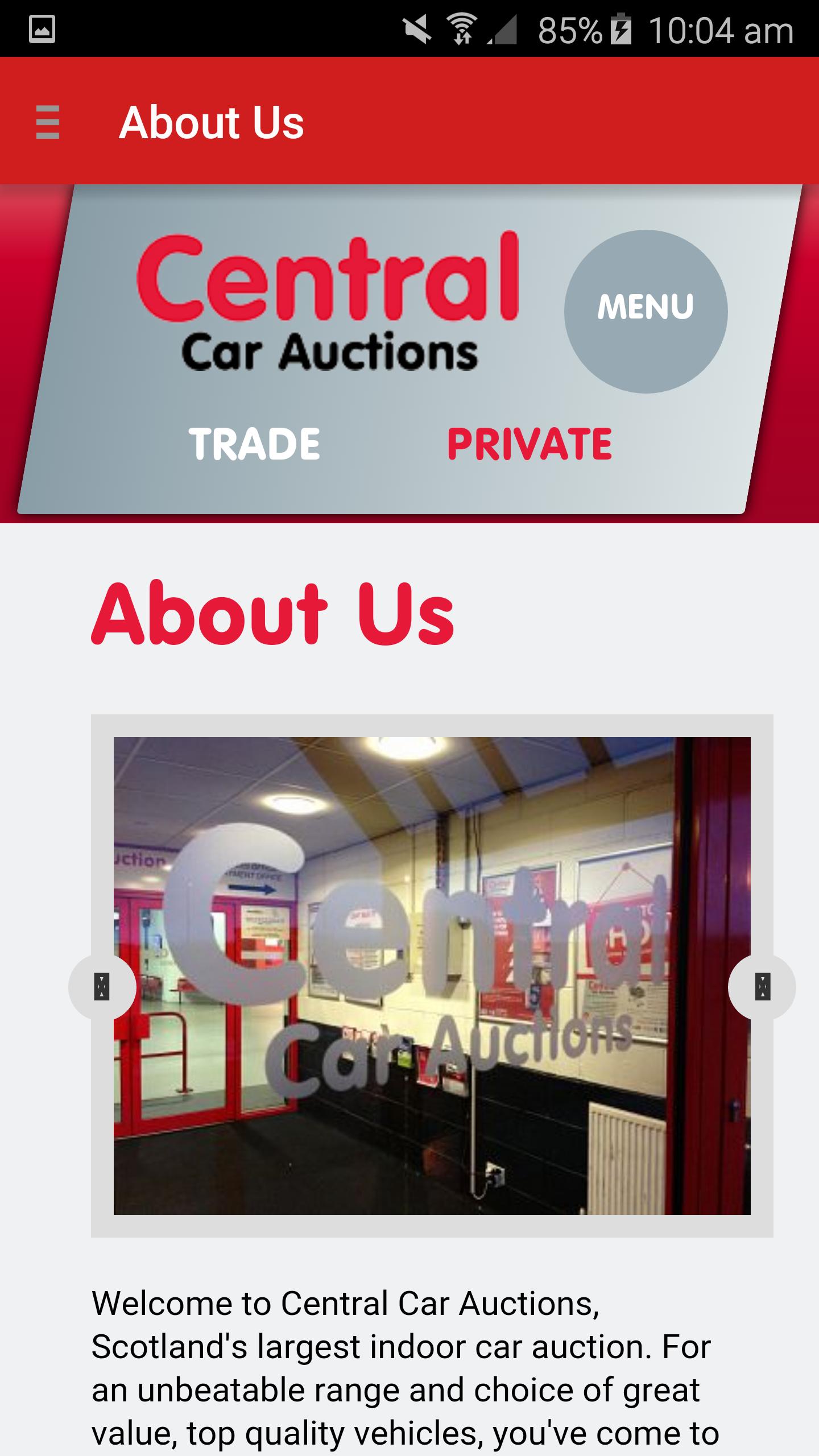Open the navigation drawer menu

(x=48, y=122)
